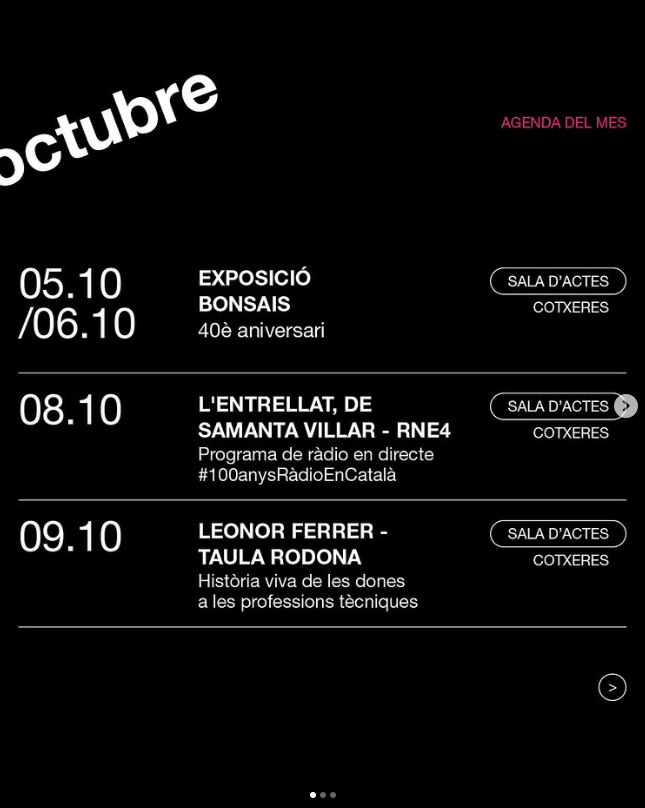
Task: Go to the next carousel slide
Action: click(626, 406)
